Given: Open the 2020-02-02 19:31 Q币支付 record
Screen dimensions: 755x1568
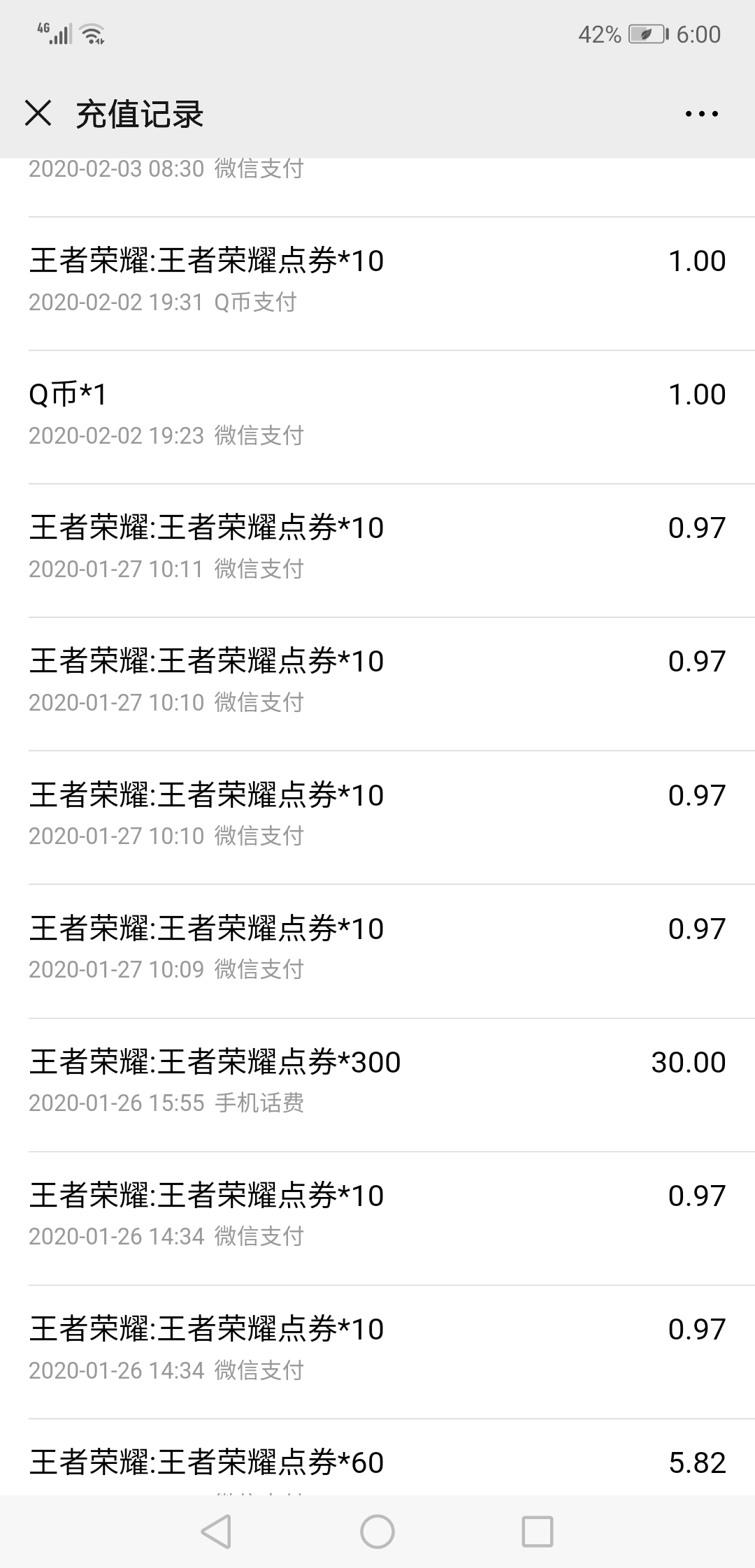Looking at the screenshot, I should click(377, 283).
